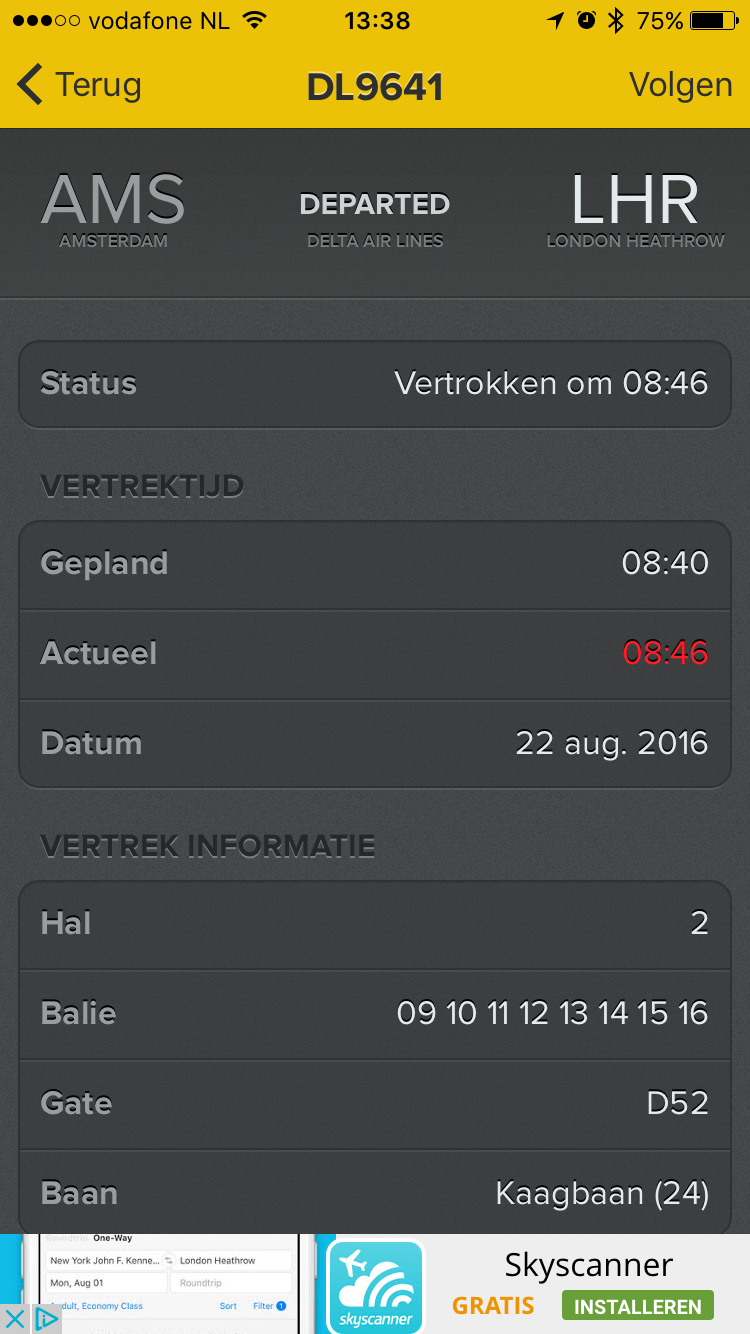Close the ad with the X icon

[x=14, y=1319]
